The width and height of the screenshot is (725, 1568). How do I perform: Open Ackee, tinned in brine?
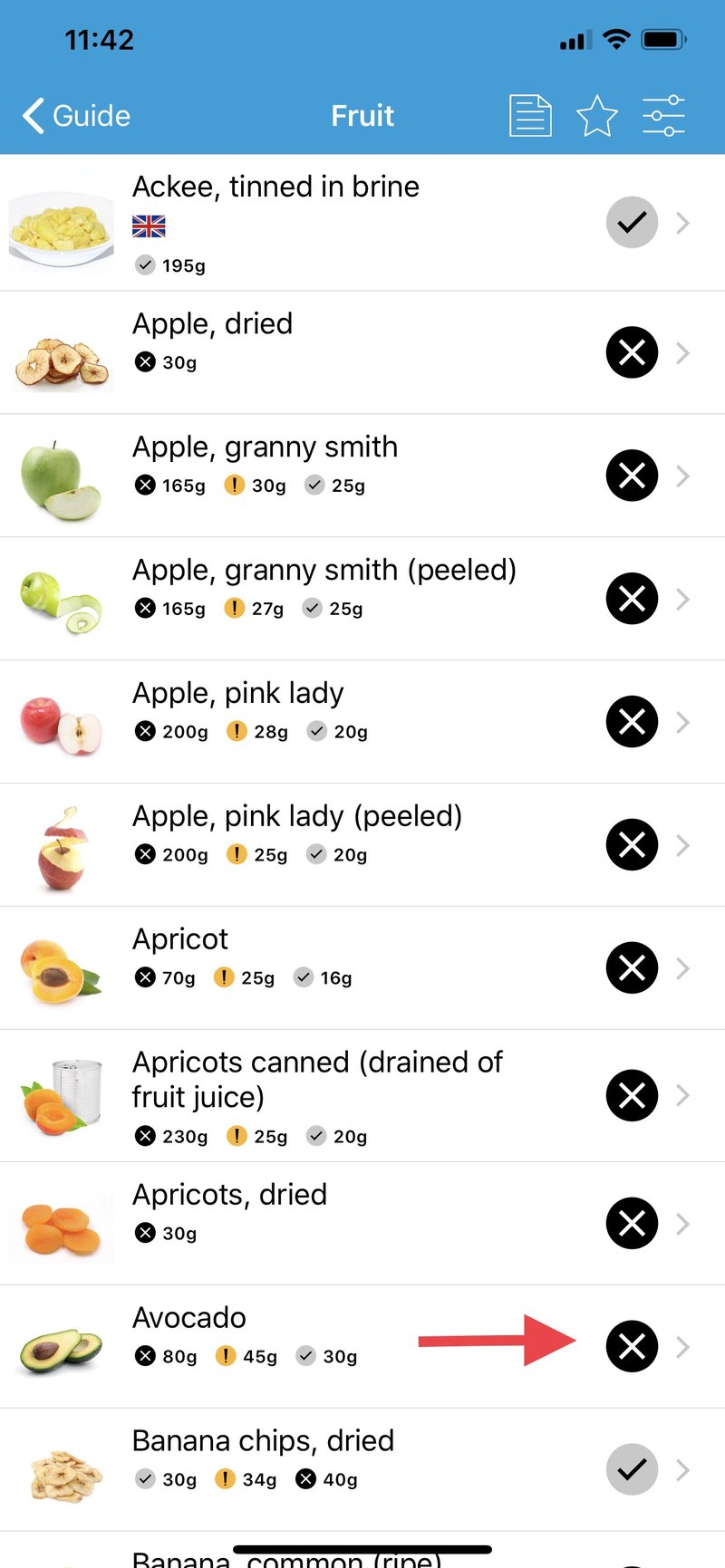click(x=362, y=223)
